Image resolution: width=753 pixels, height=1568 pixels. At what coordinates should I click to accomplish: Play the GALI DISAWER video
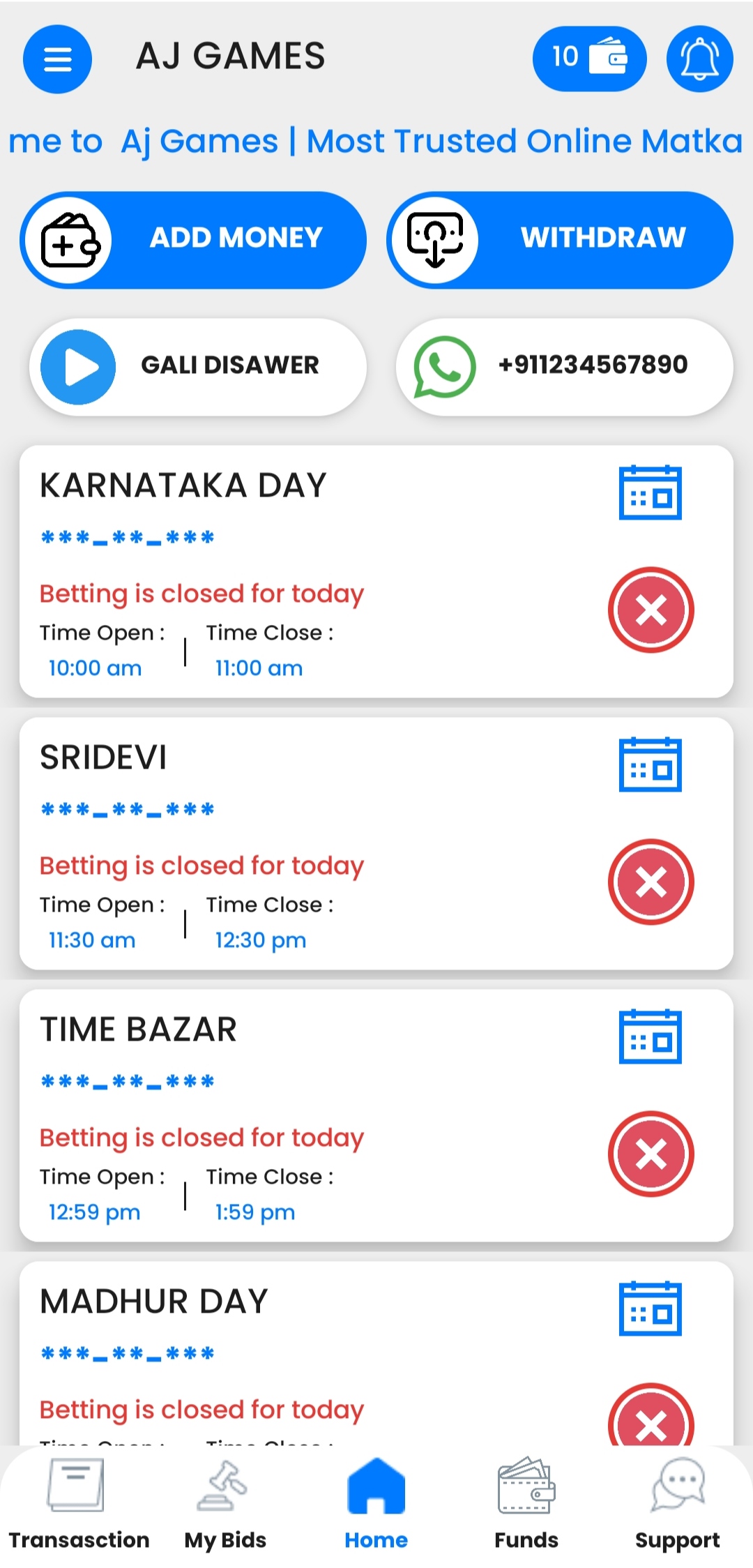click(x=79, y=366)
